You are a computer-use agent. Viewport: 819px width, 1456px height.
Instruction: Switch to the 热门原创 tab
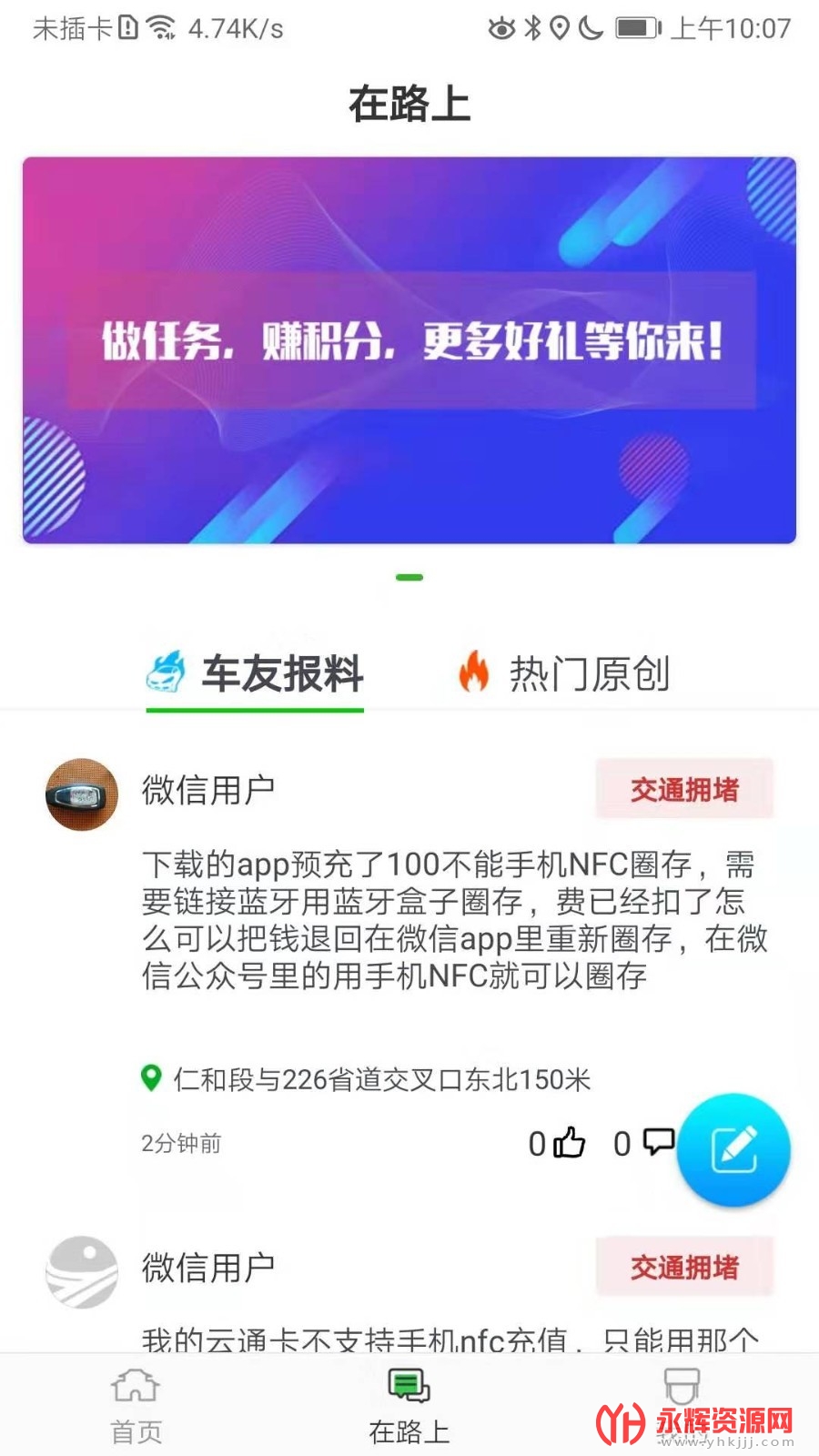[x=564, y=674]
